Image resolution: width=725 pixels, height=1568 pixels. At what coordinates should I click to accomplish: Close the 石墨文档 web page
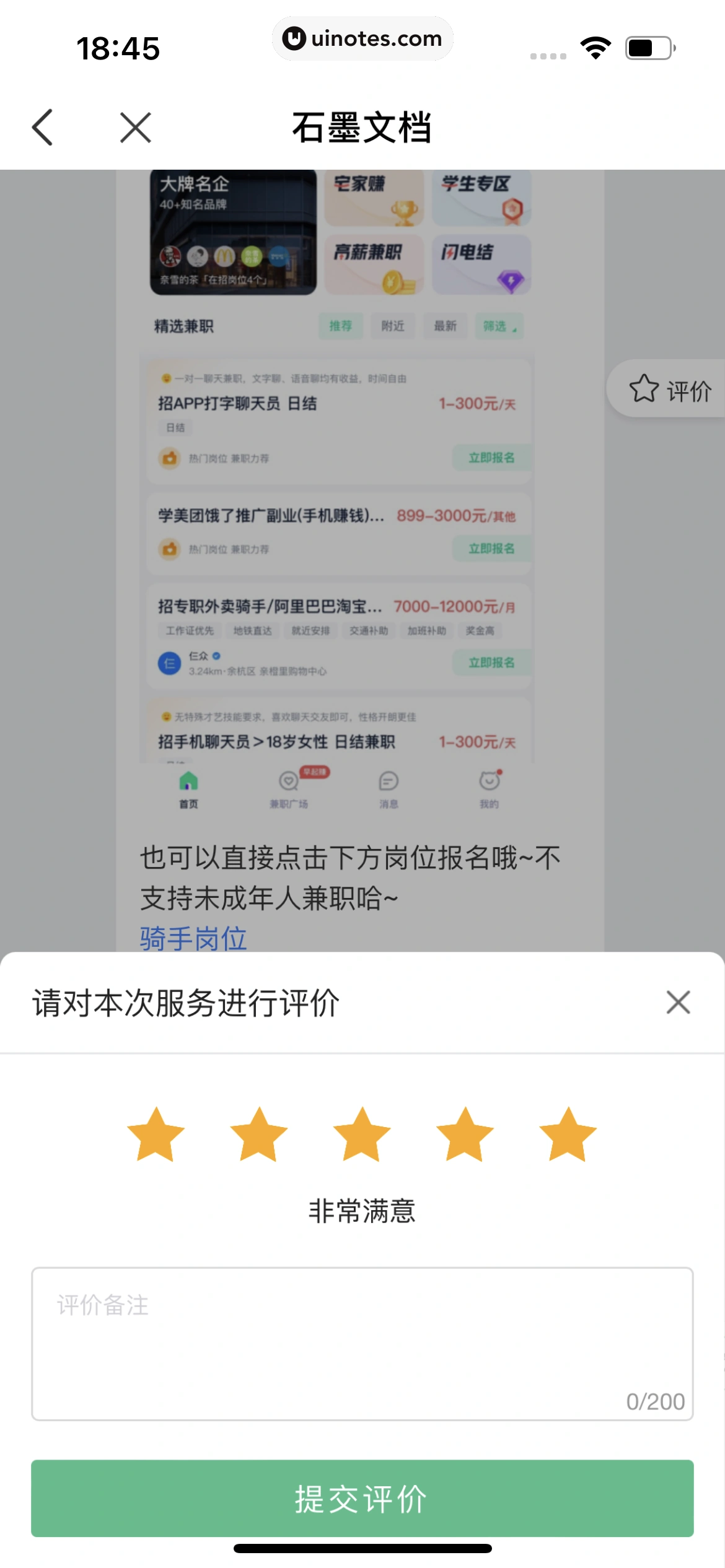tap(136, 128)
